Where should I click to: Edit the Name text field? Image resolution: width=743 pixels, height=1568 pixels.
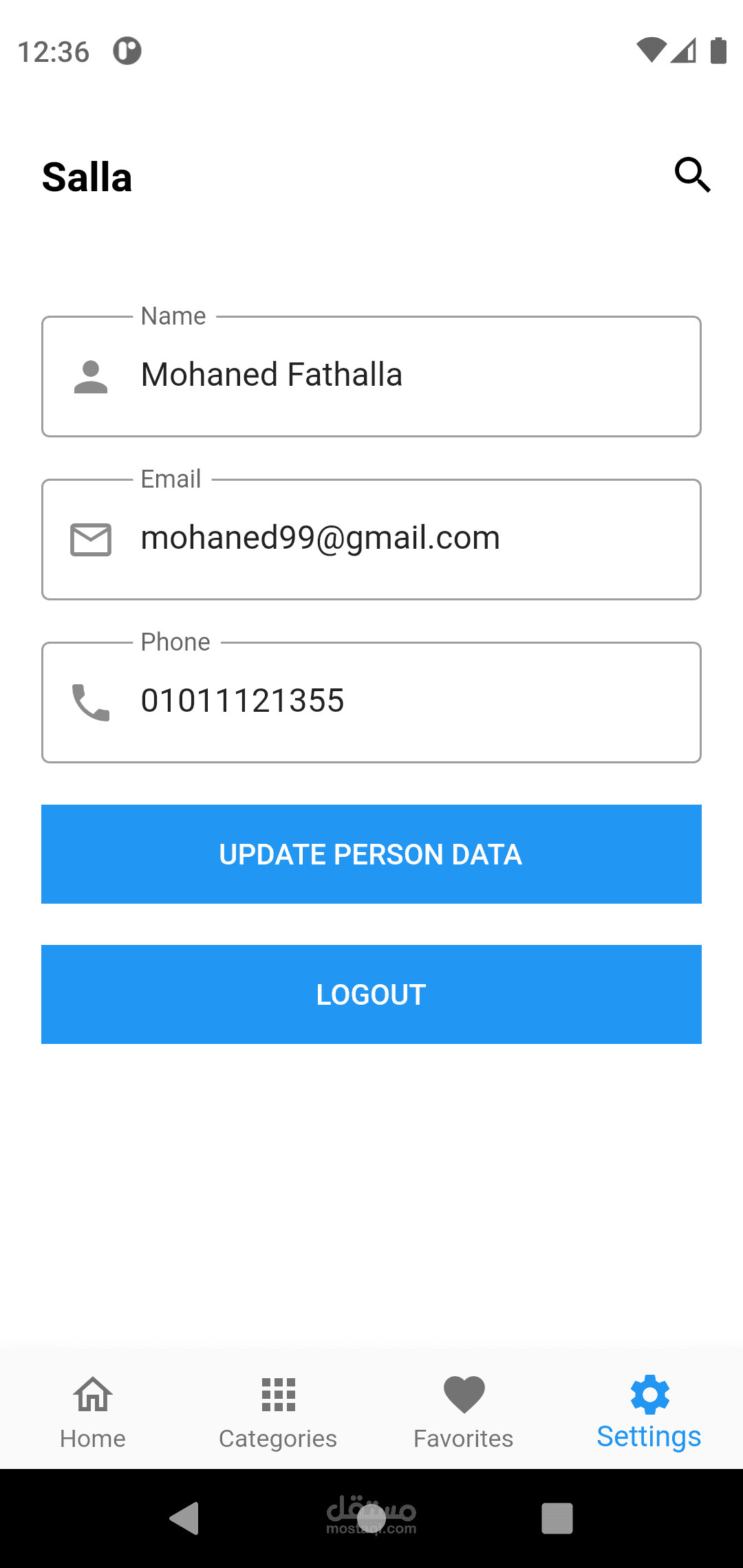click(x=371, y=376)
